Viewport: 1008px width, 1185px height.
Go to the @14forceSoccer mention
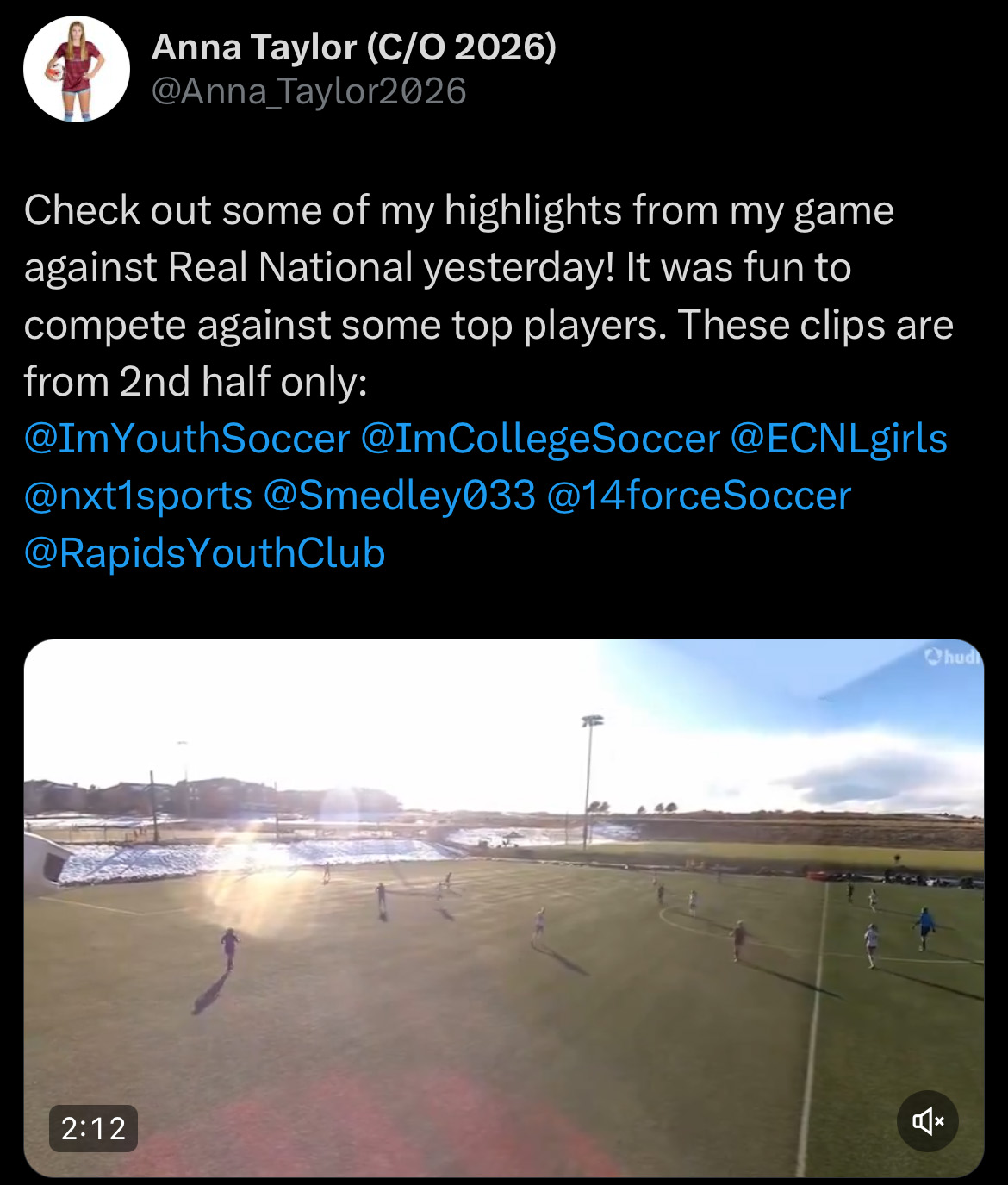pyautogui.click(x=699, y=496)
